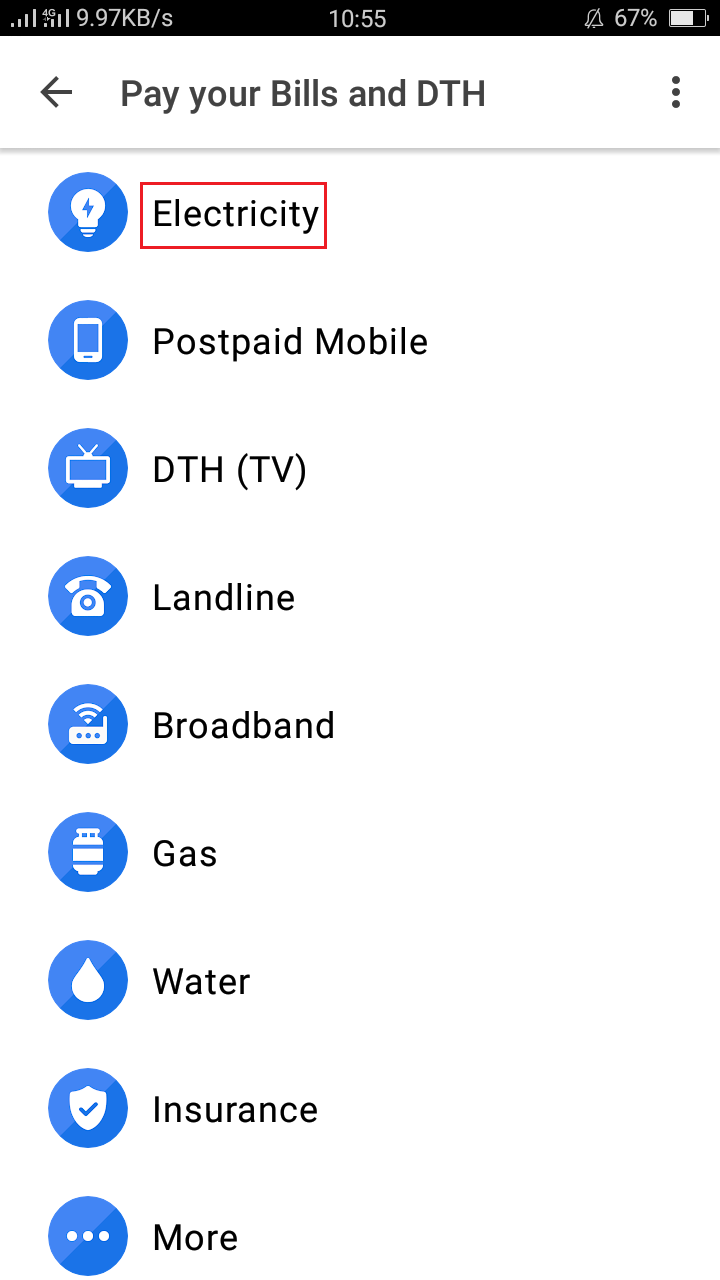Open the Electricity bill category
This screenshot has height=1280, width=720.
click(x=360, y=213)
